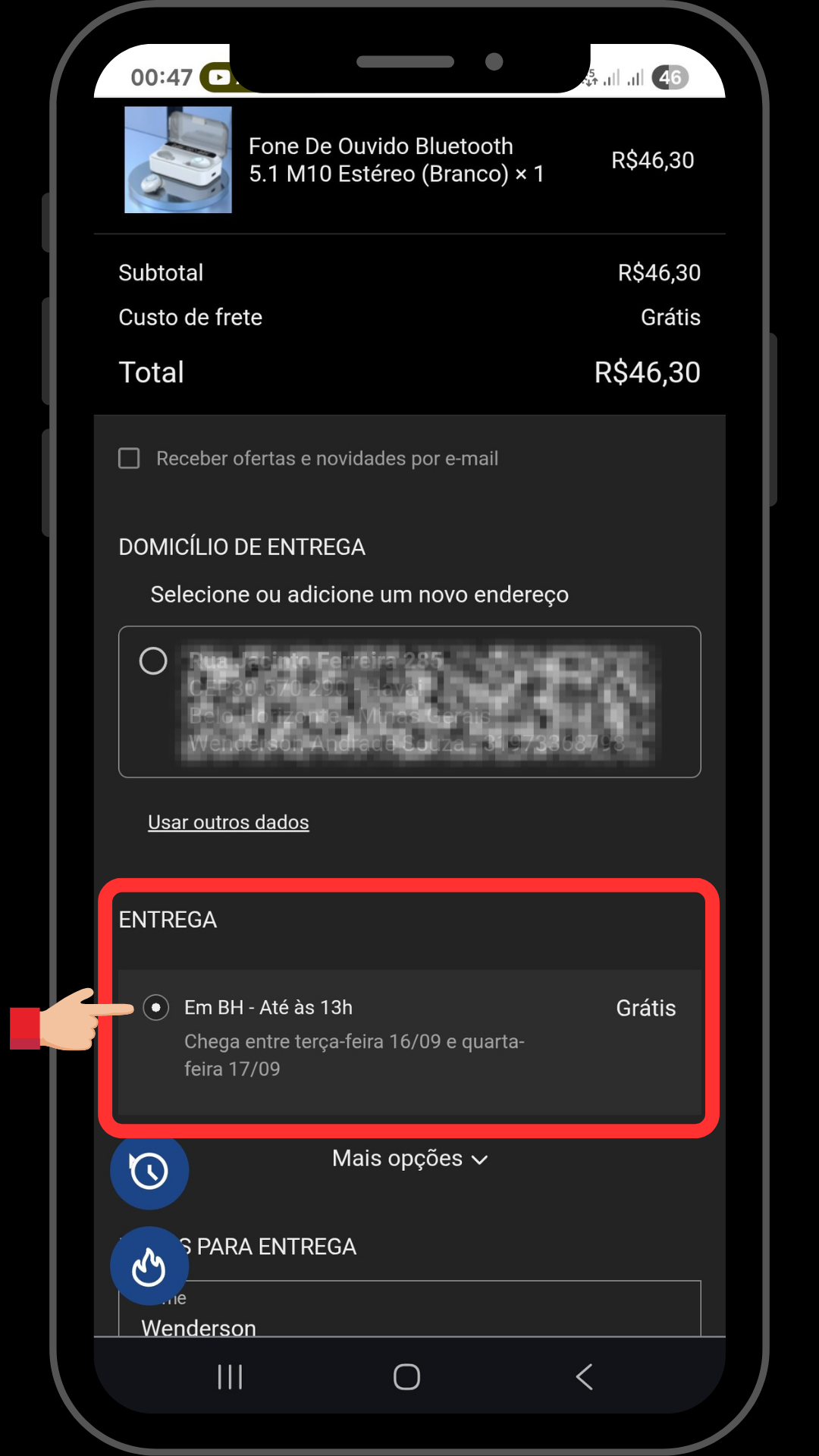Open recent apps from the navigation bar
The height and width of the screenshot is (1456, 819).
[x=230, y=1376]
